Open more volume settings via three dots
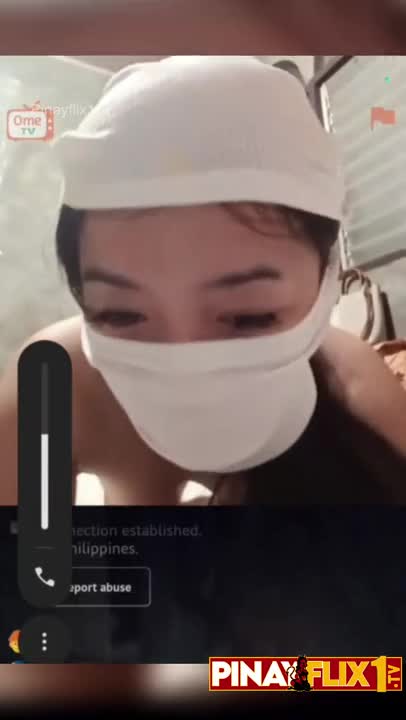406x720 pixels. coord(45,641)
